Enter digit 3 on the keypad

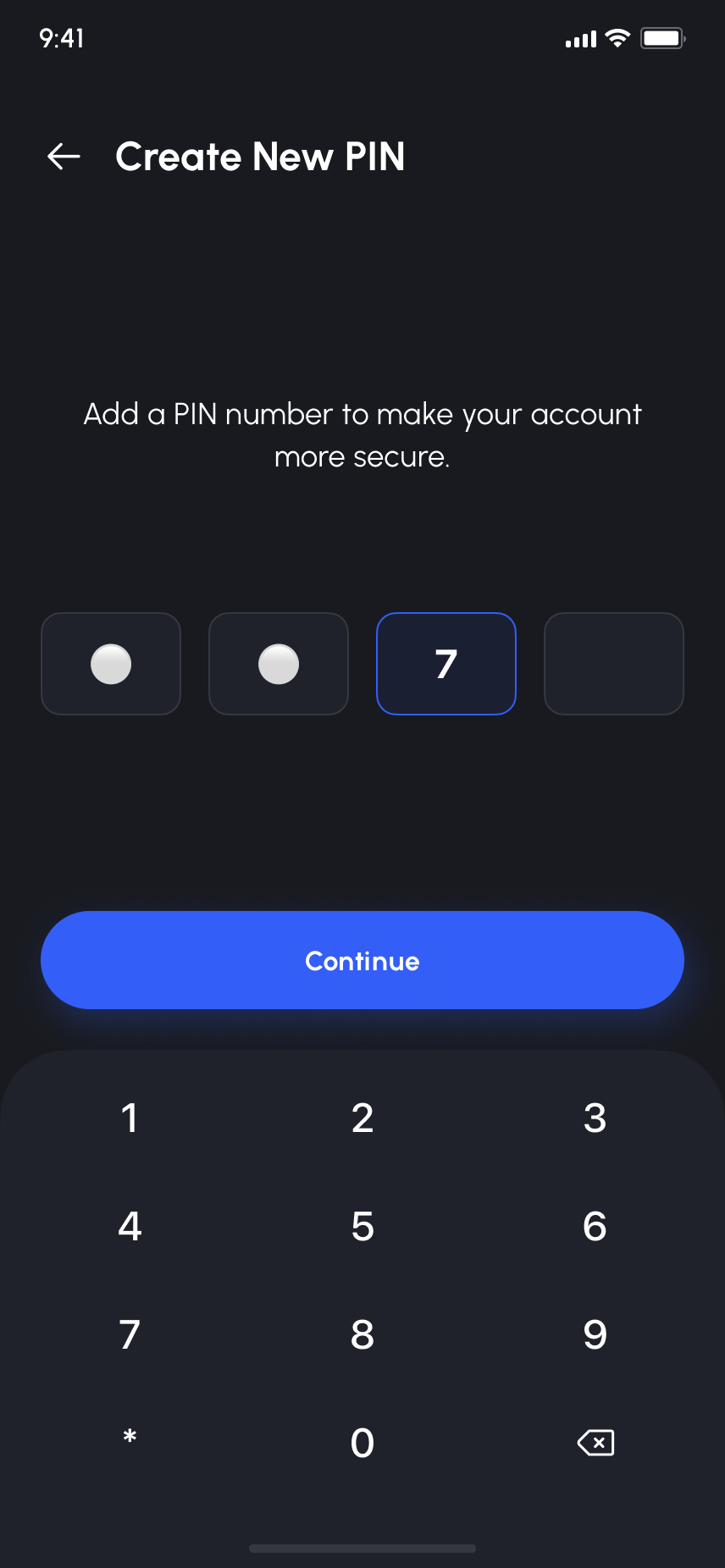tap(595, 1118)
